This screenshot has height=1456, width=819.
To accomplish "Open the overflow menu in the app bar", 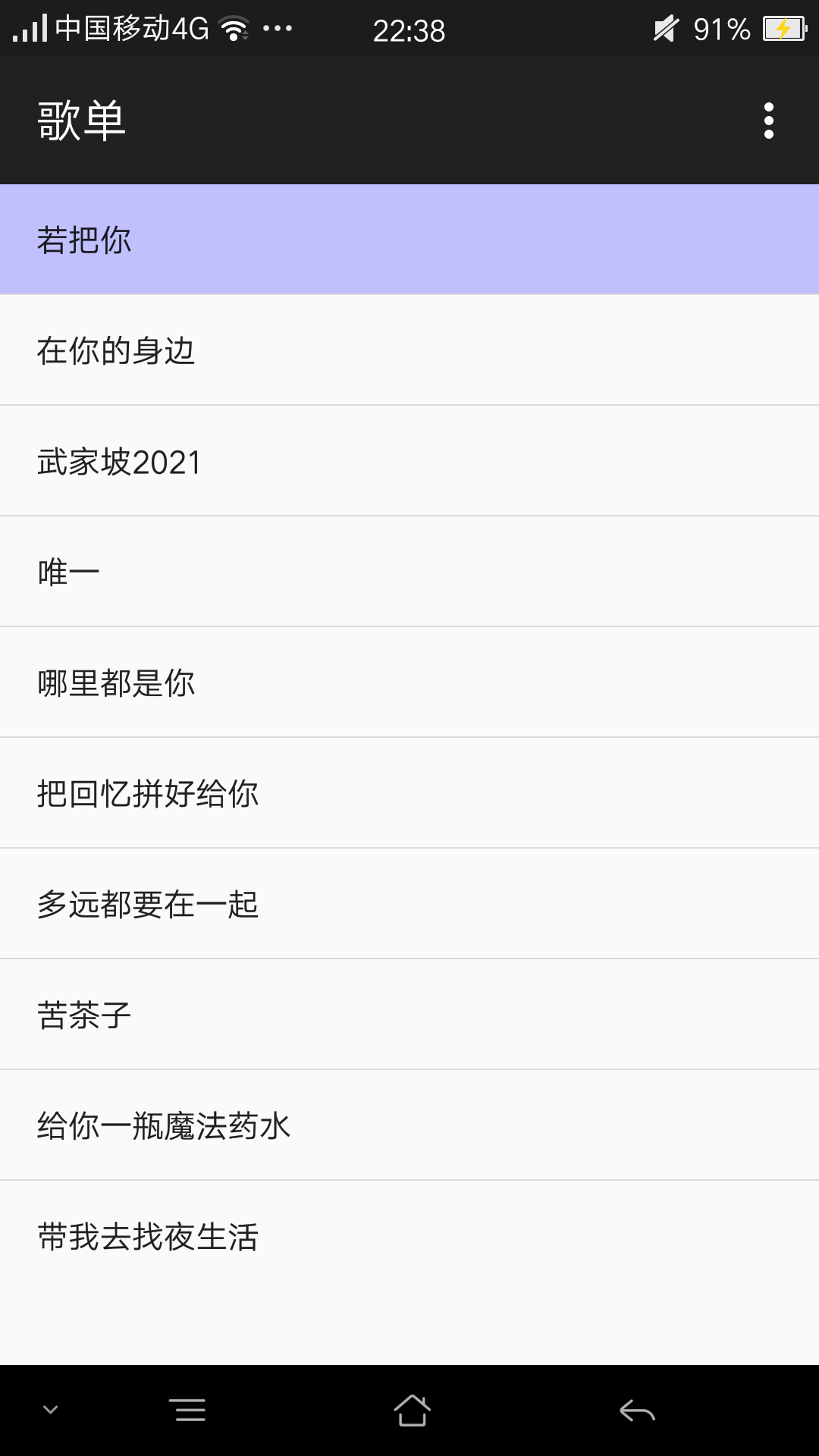I will (768, 121).
